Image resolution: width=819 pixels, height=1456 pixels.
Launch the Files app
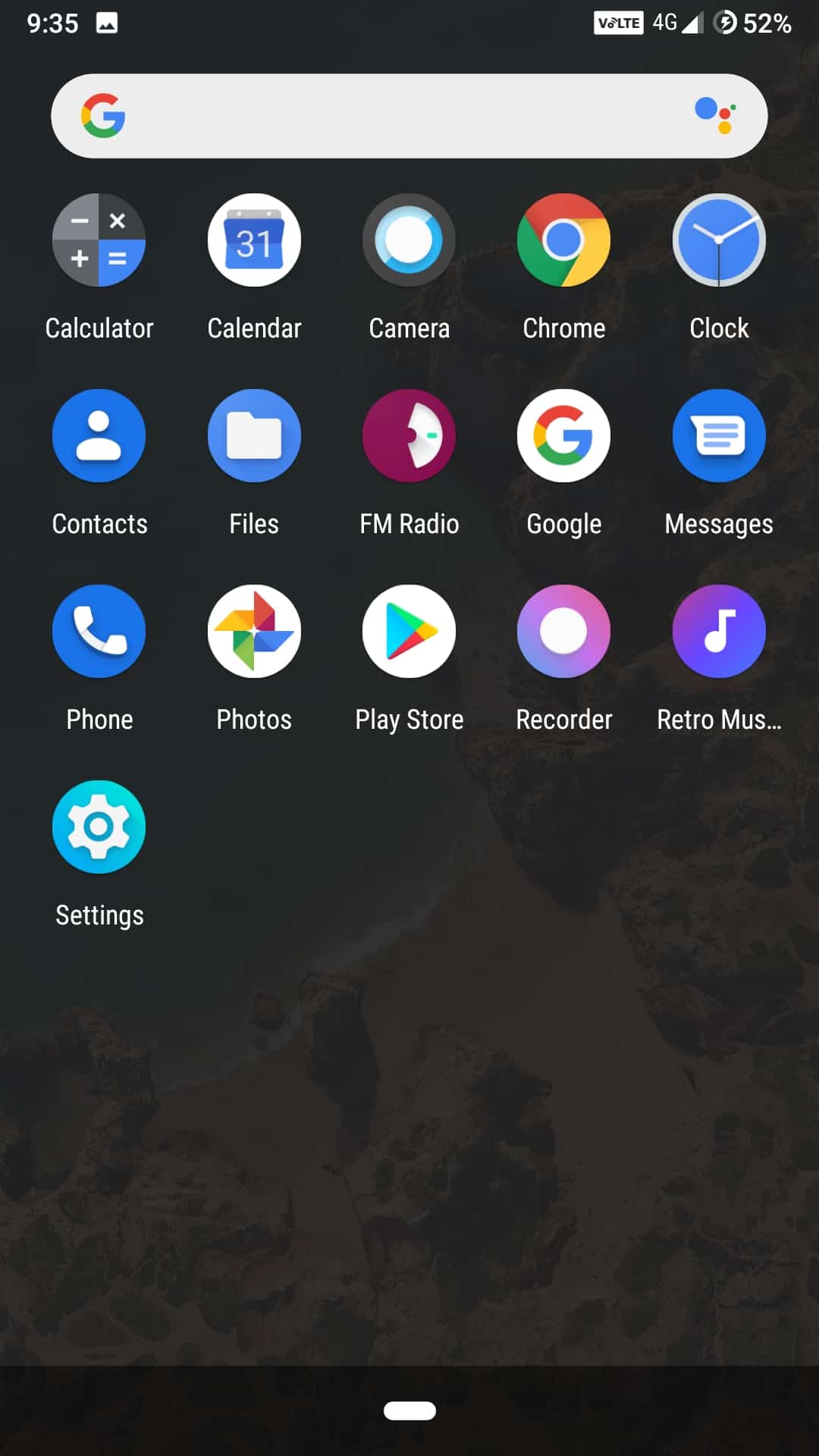pyautogui.click(x=254, y=436)
